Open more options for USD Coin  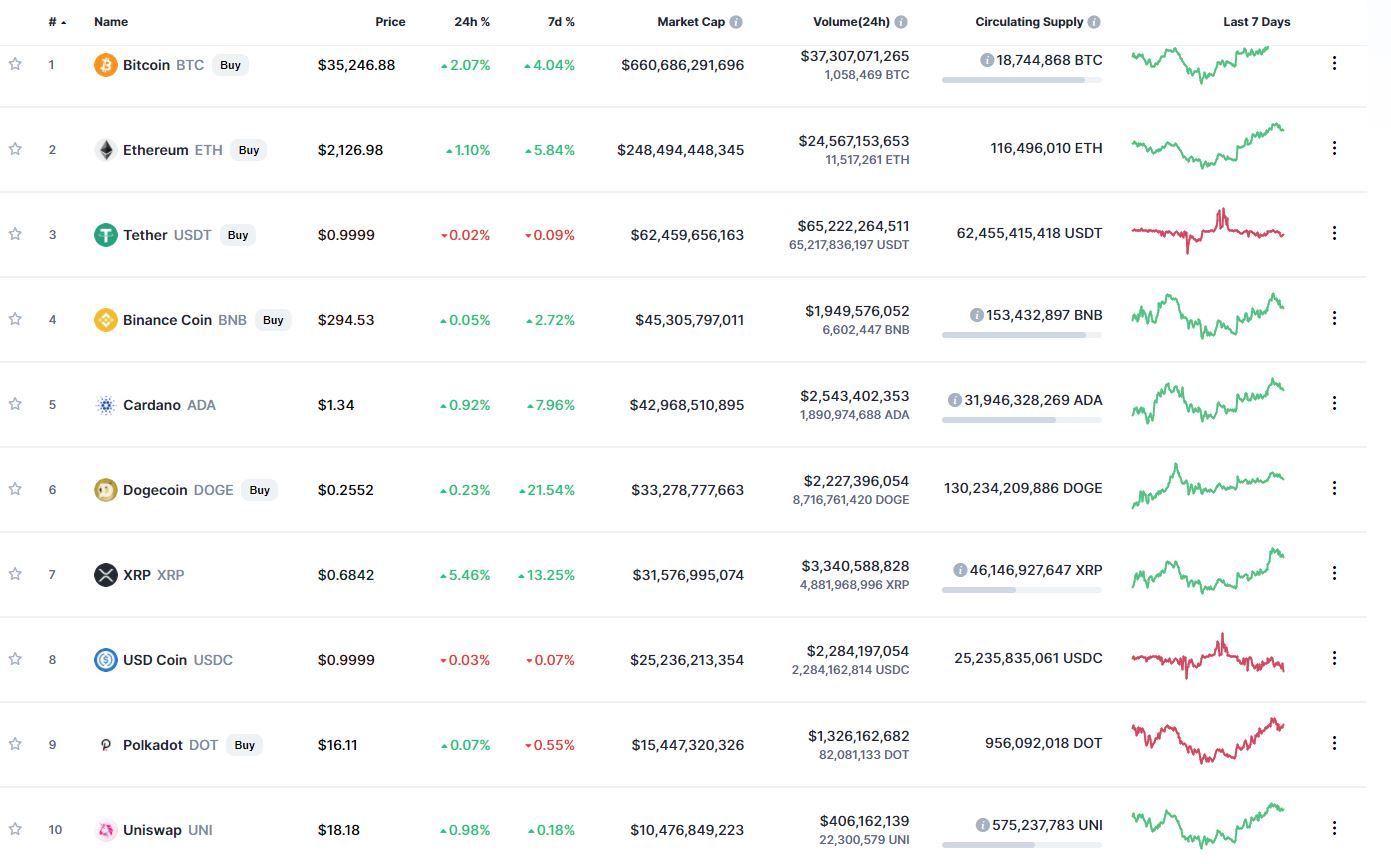click(x=1334, y=658)
